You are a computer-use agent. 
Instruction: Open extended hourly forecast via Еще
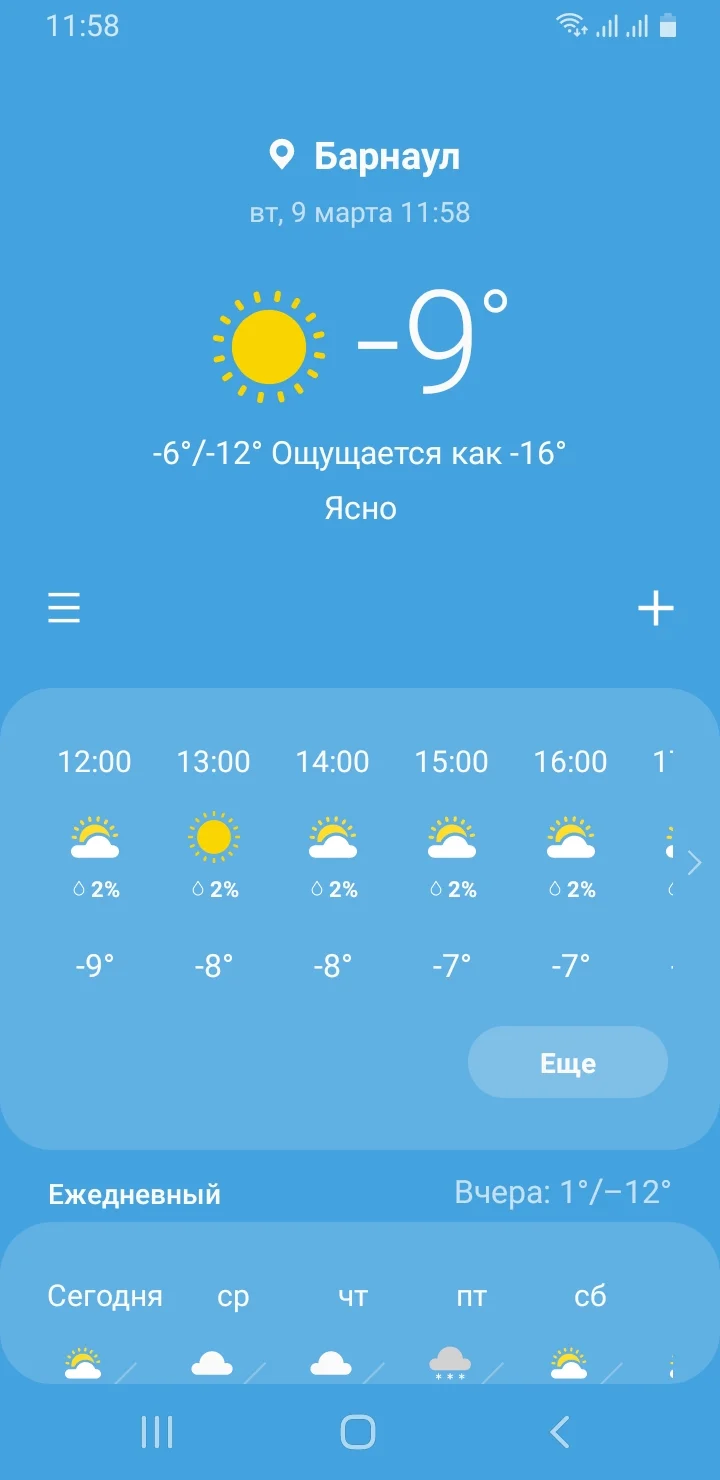[x=567, y=1062]
